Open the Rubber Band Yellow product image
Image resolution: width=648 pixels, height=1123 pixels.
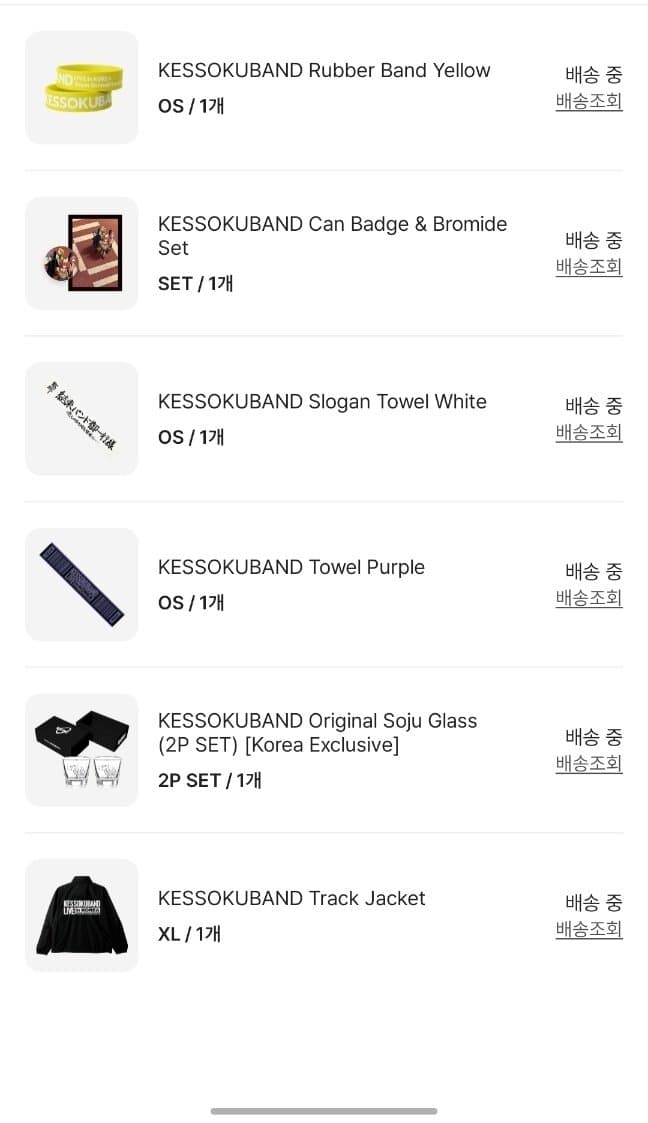(x=81, y=88)
